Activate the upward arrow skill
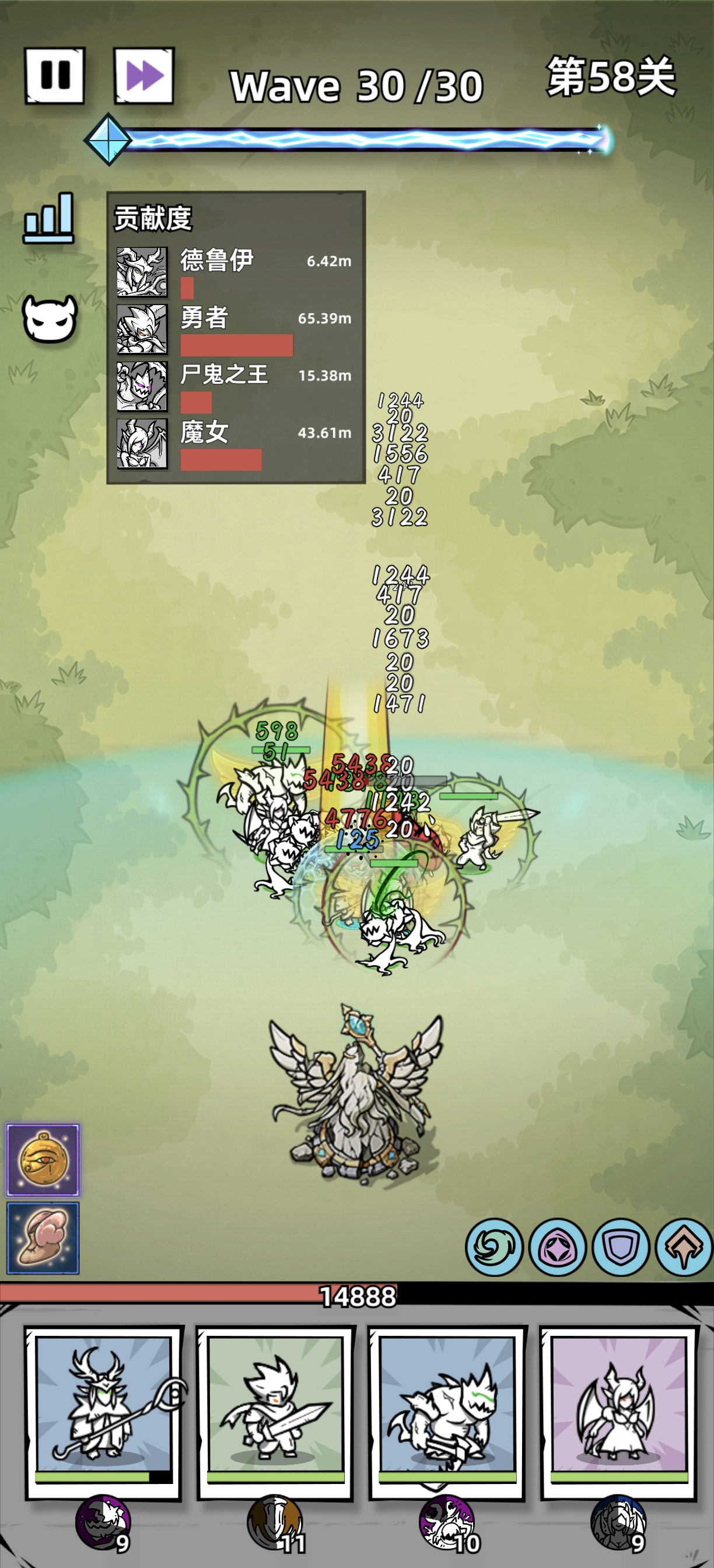 [x=684, y=1247]
